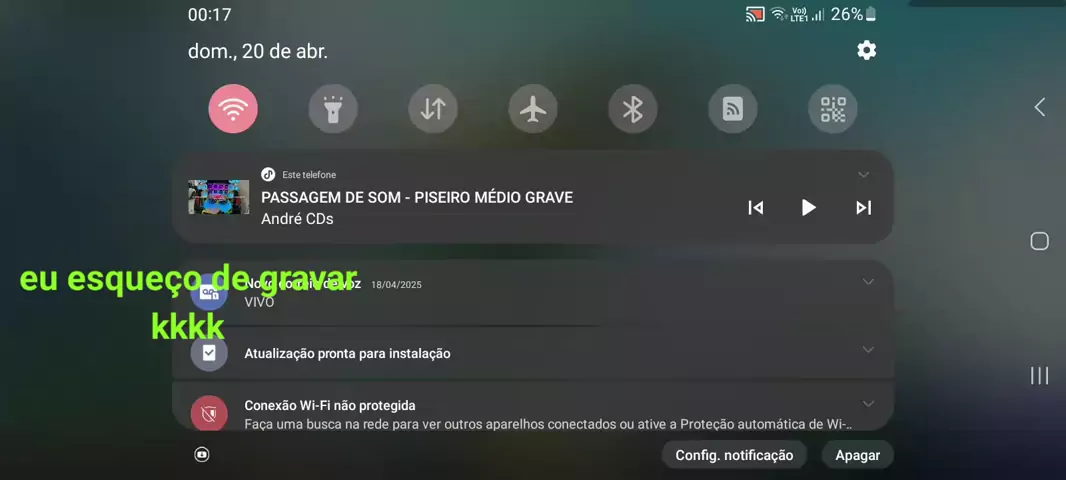1066x480 pixels.
Task: Toggle mobile data
Action: tap(433, 109)
